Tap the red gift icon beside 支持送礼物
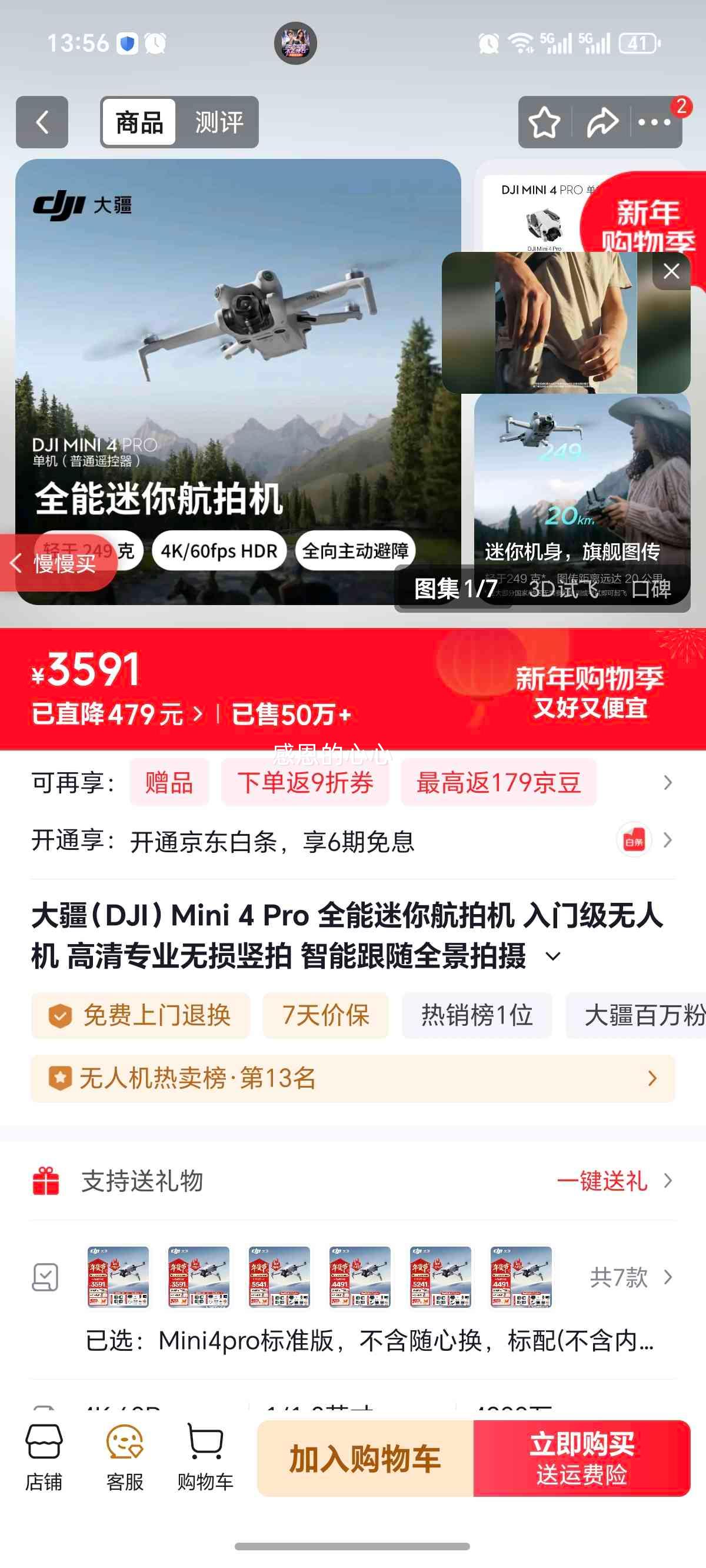Screen dimensions: 706x1568 coord(46,1180)
